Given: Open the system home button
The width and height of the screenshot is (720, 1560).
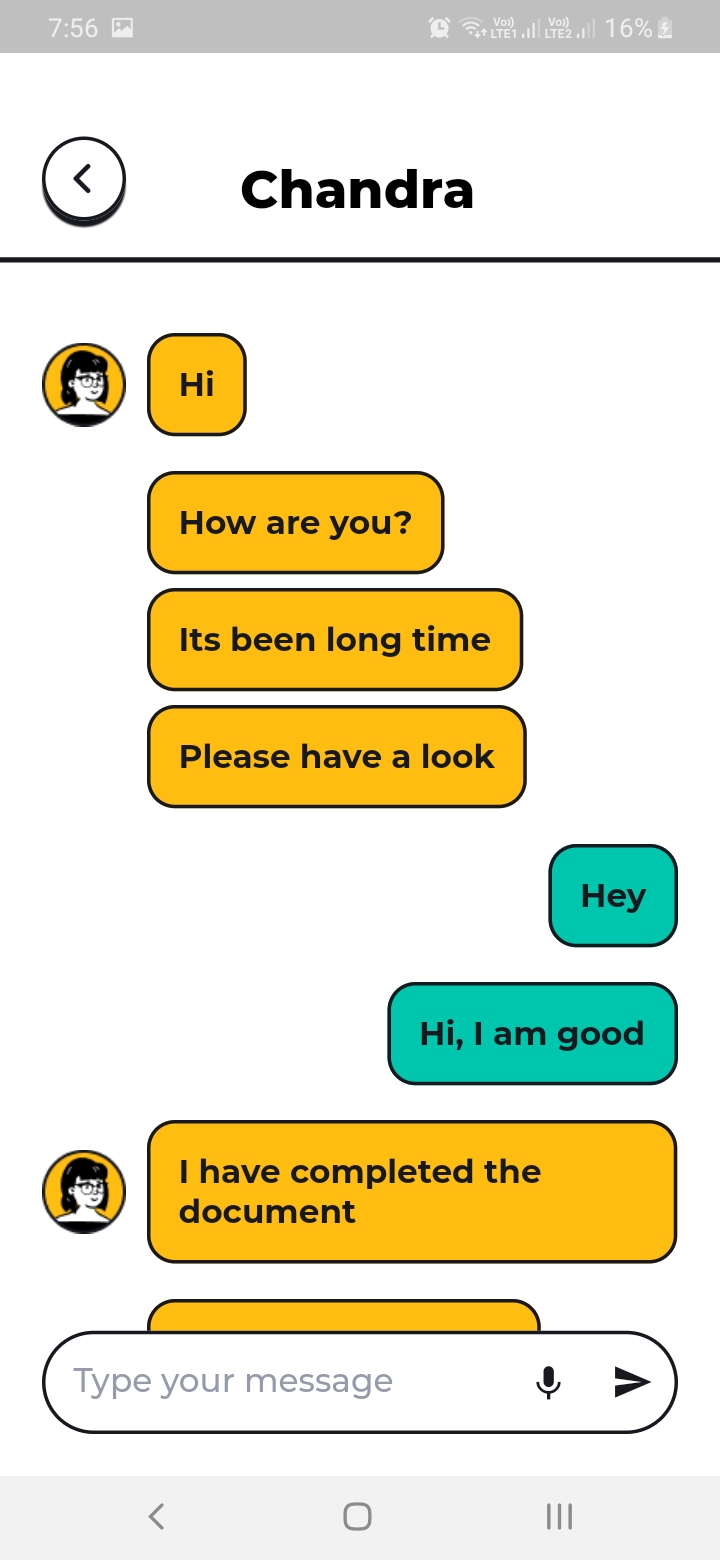Looking at the screenshot, I should (357, 1517).
